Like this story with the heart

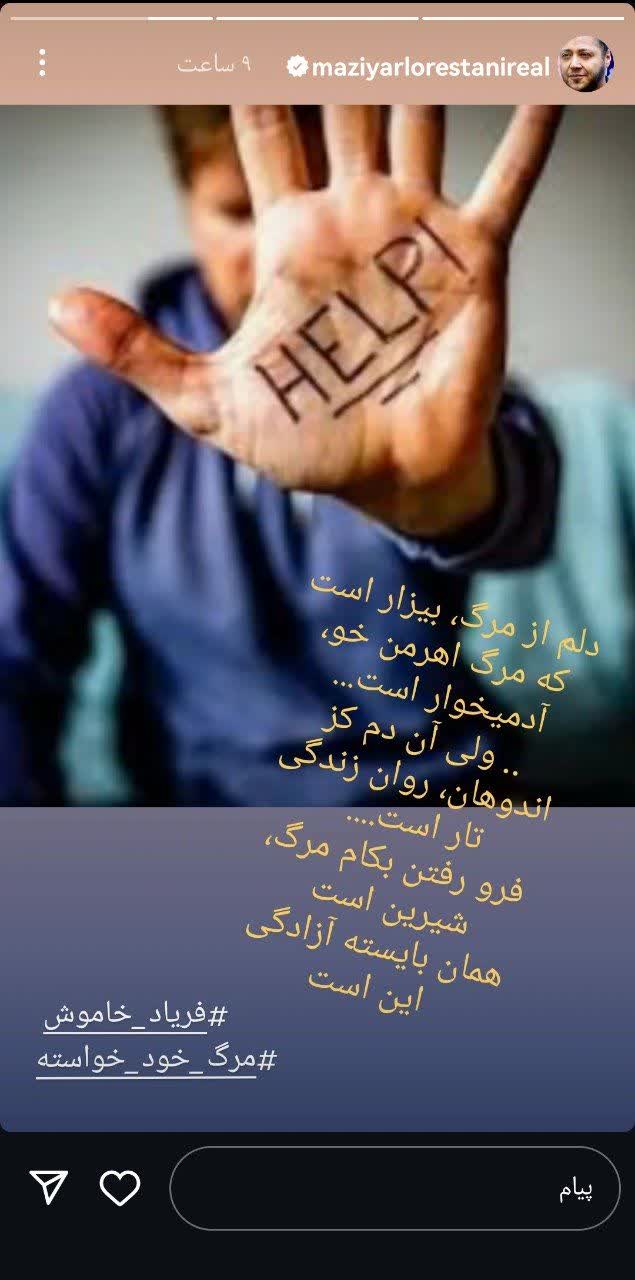pyautogui.click(x=120, y=1188)
